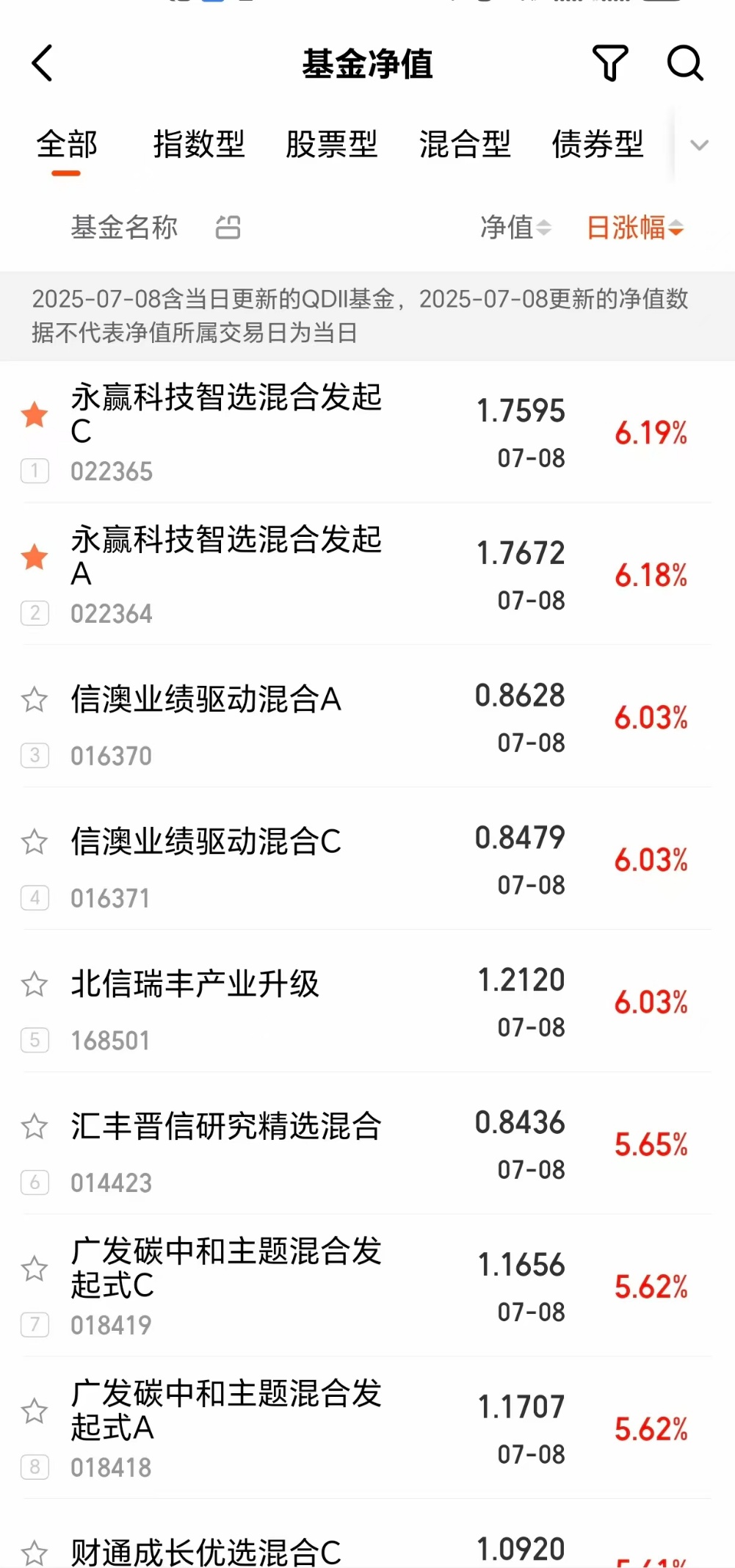Image resolution: width=735 pixels, height=1568 pixels.
Task: Open 汇丰晋信研究精选混合 fund details
Action: pyautogui.click(x=367, y=1144)
